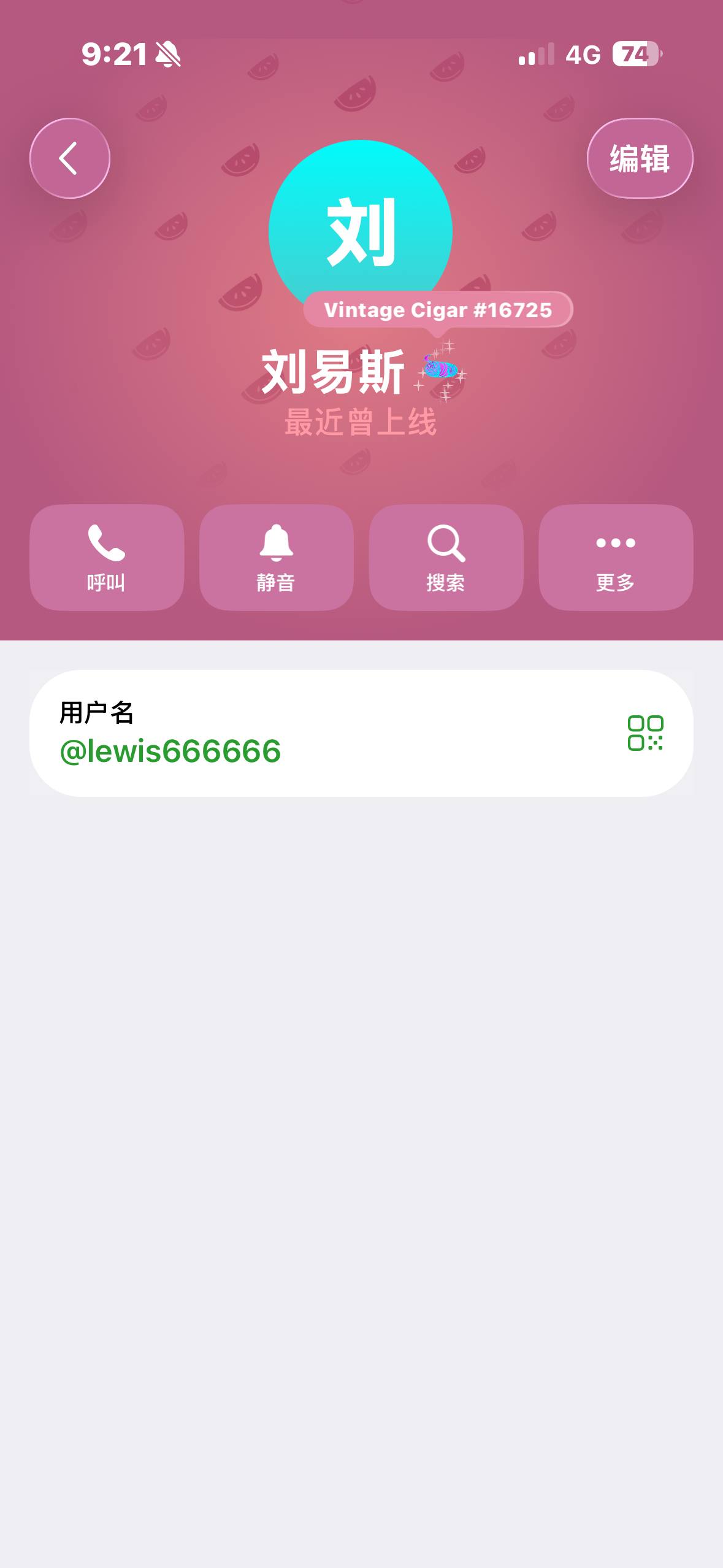Start a call with 呼叫

(107, 557)
